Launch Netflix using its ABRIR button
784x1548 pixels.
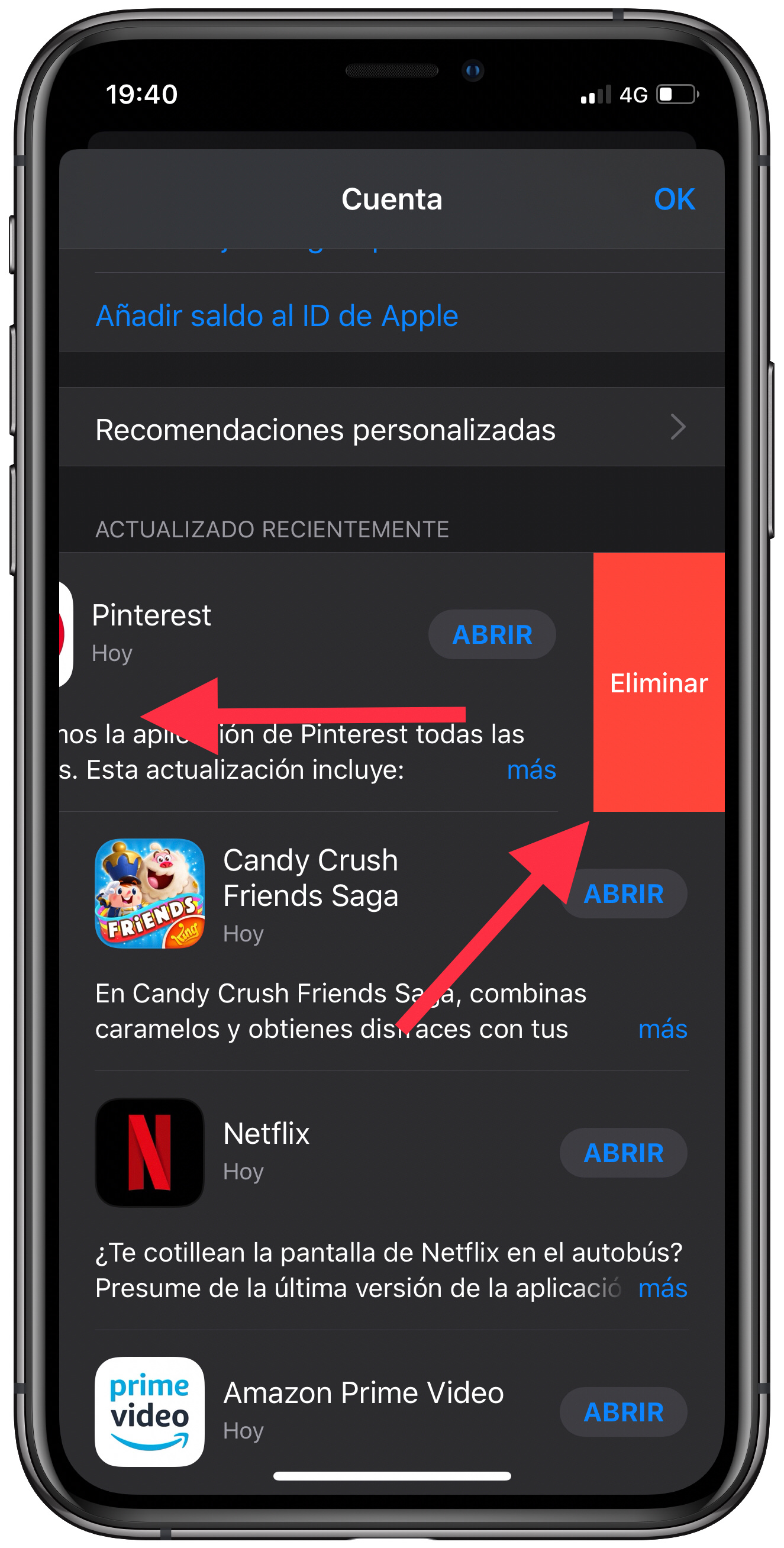[x=623, y=1153]
